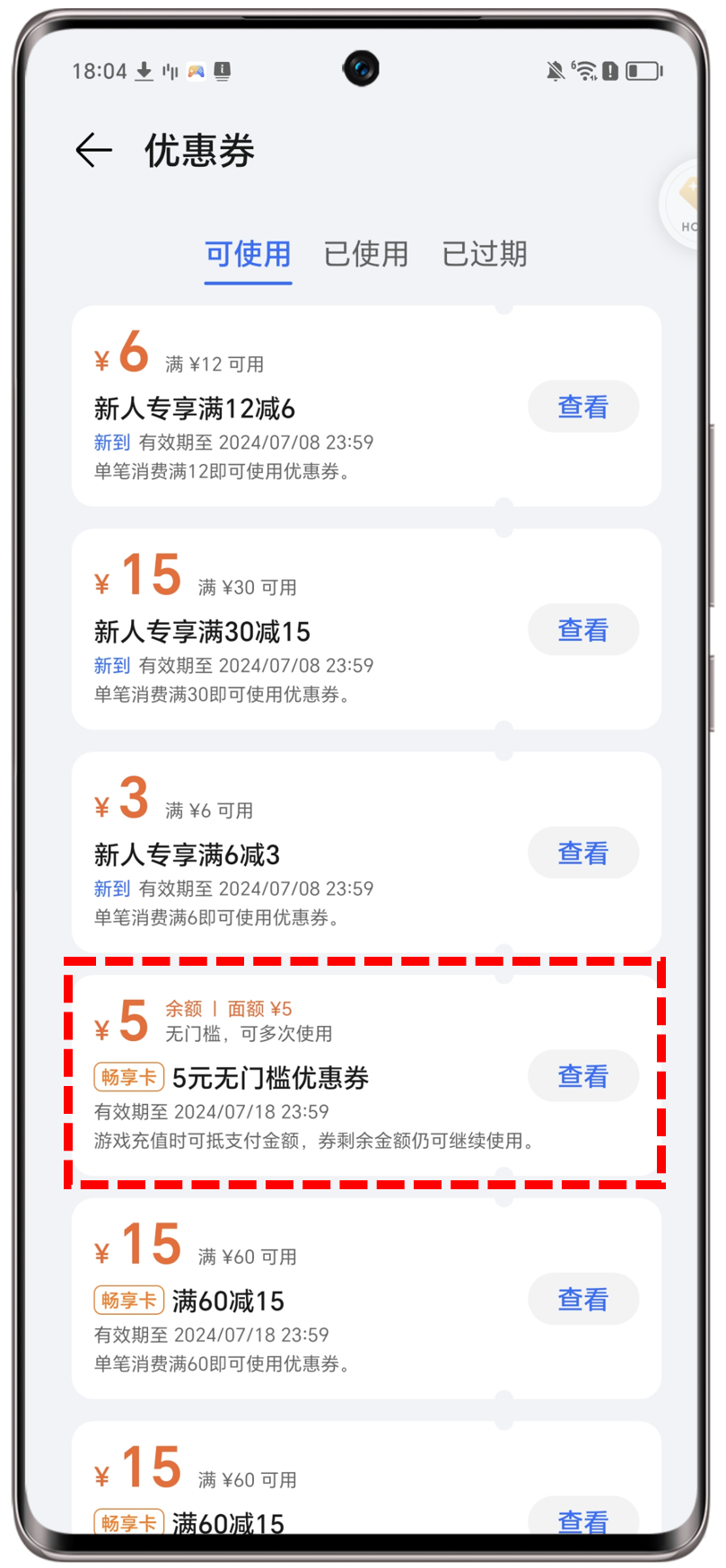The image size is (726, 1568).
Task: Go back using the arrow icon
Action: tap(93, 150)
